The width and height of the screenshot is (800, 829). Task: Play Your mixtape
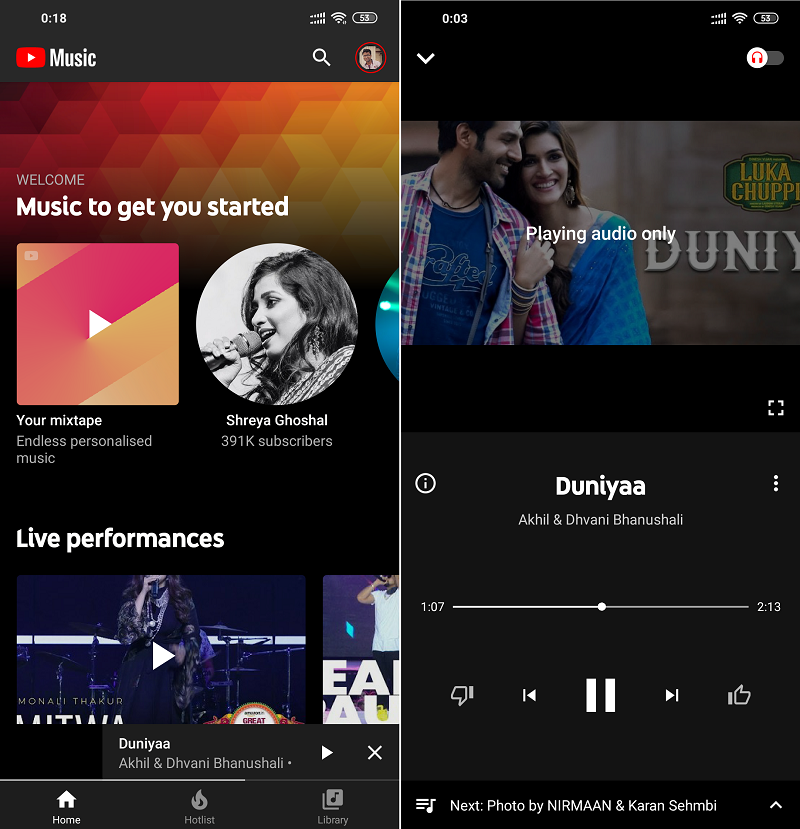tap(98, 324)
